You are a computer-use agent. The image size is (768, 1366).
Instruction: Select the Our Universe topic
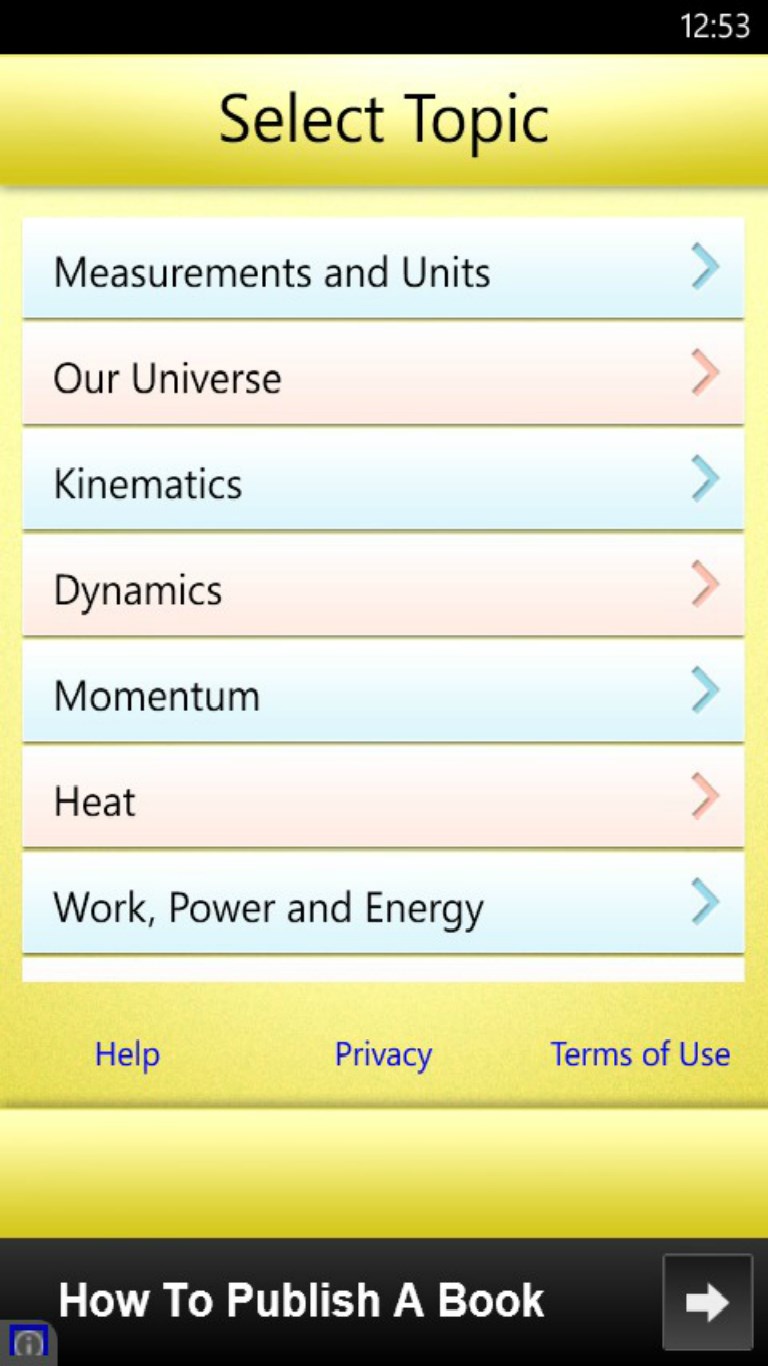coord(383,374)
